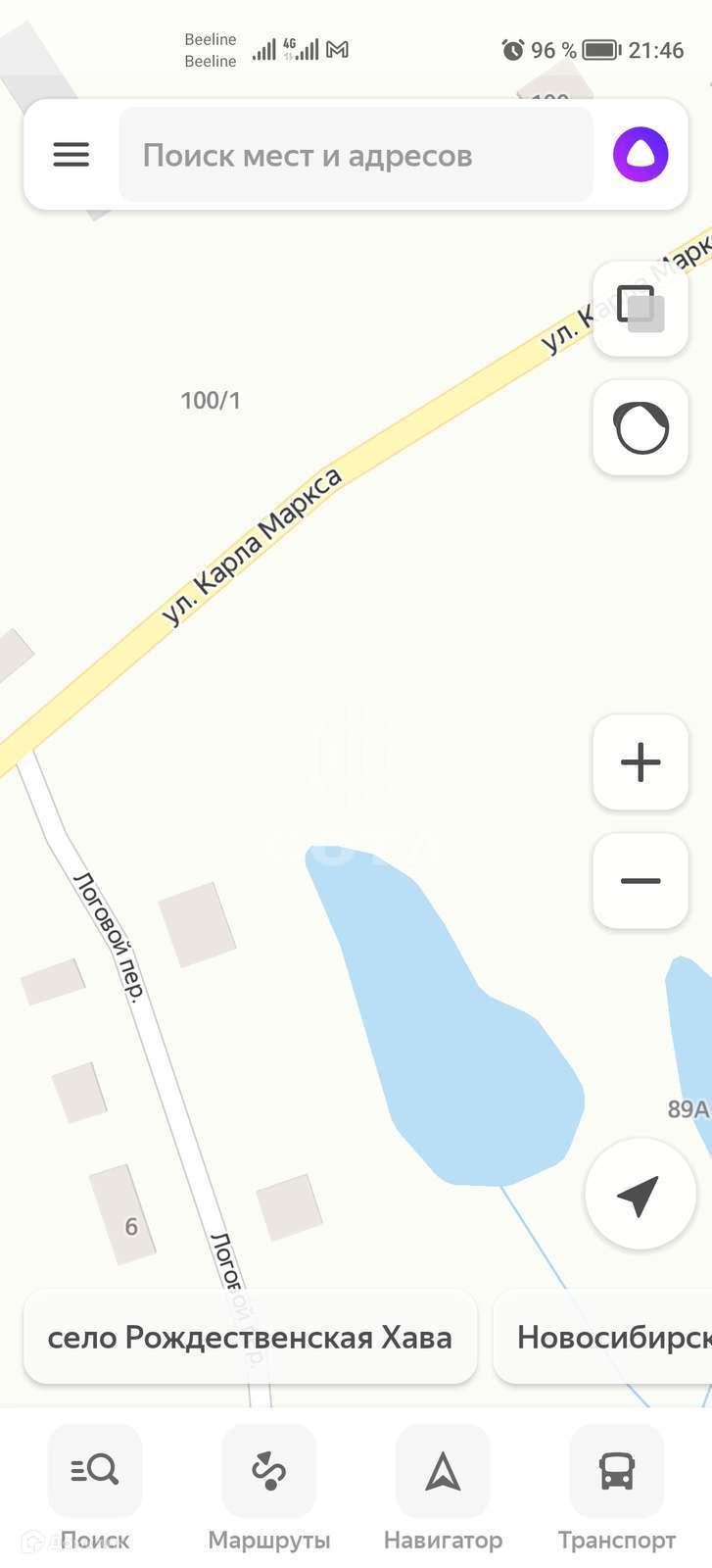Image resolution: width=712 pixels, height=1568 pixels.
Task: Center the map on my location
Action: coord(640,1195)
